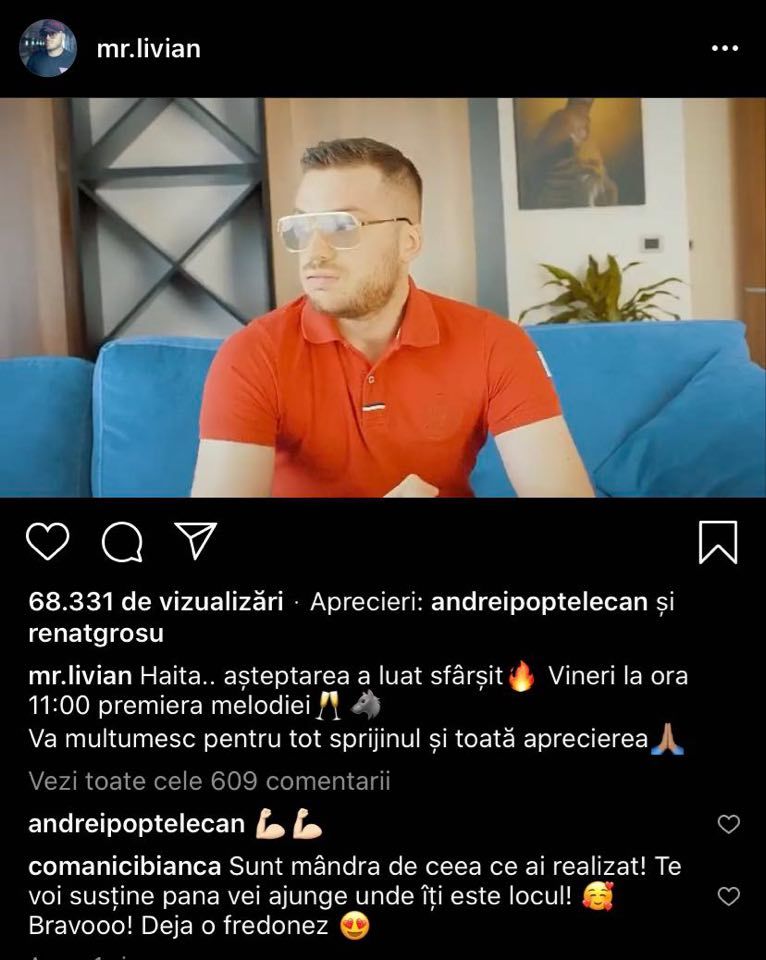
Task: Open the comment bubble under the post
Action: (122, 542)
